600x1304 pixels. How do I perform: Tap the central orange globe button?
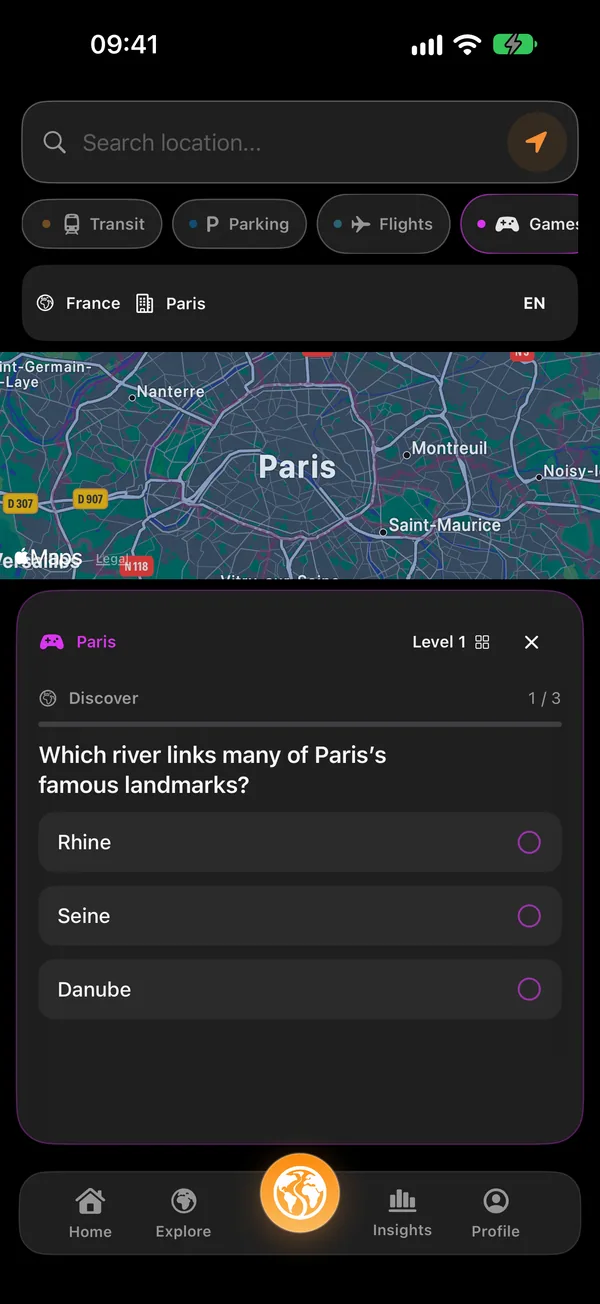(x=300, y=1194)
